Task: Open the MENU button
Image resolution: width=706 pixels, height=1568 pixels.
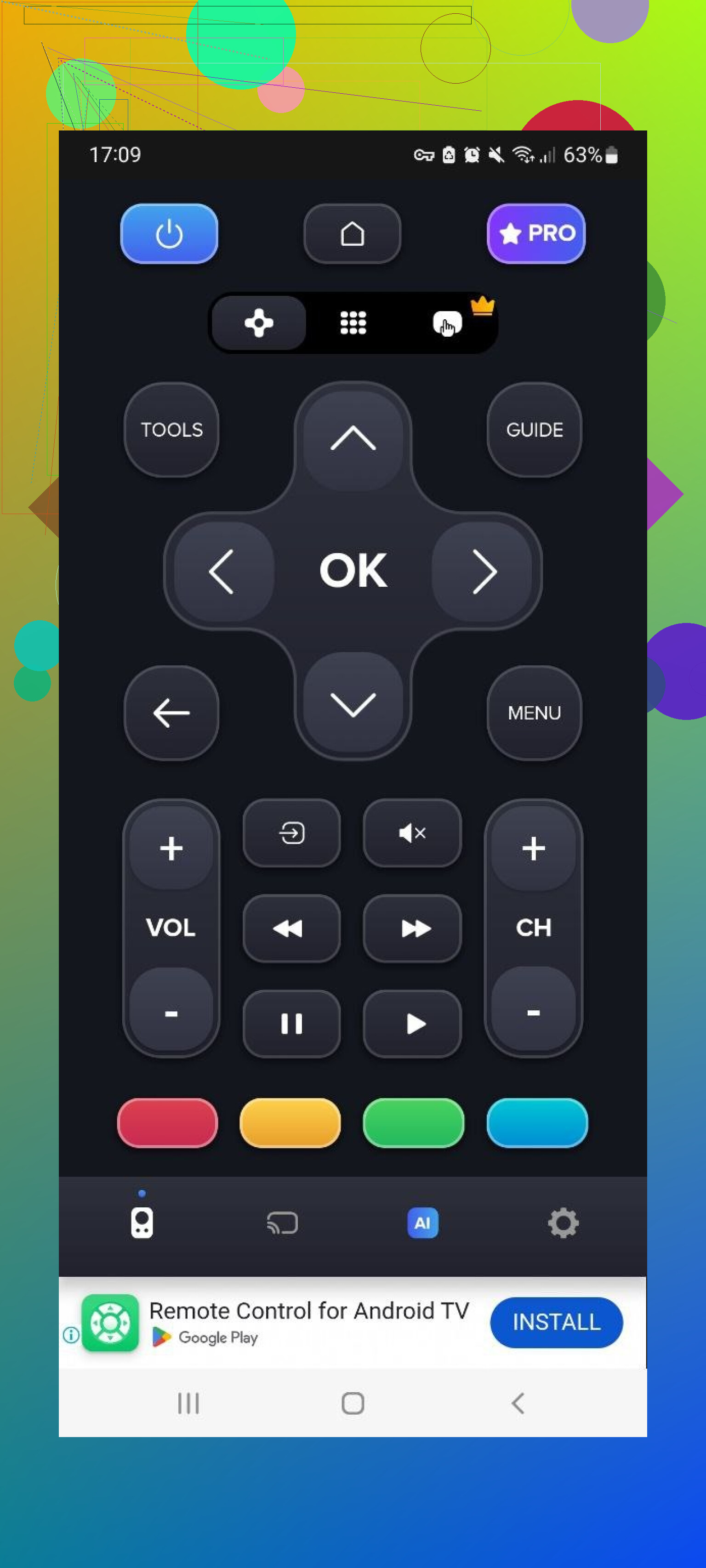Action: tap(534, 713)
